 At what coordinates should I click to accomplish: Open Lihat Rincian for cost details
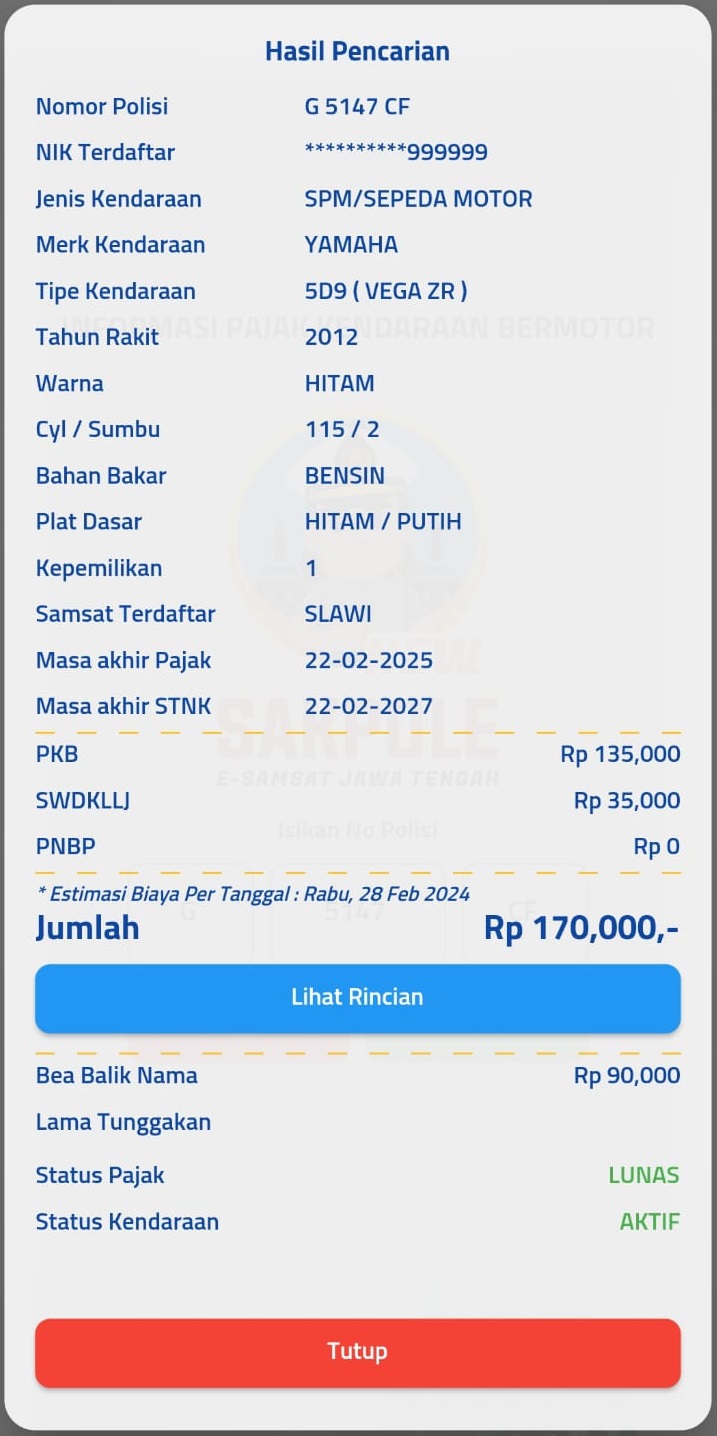pos(358,997)
